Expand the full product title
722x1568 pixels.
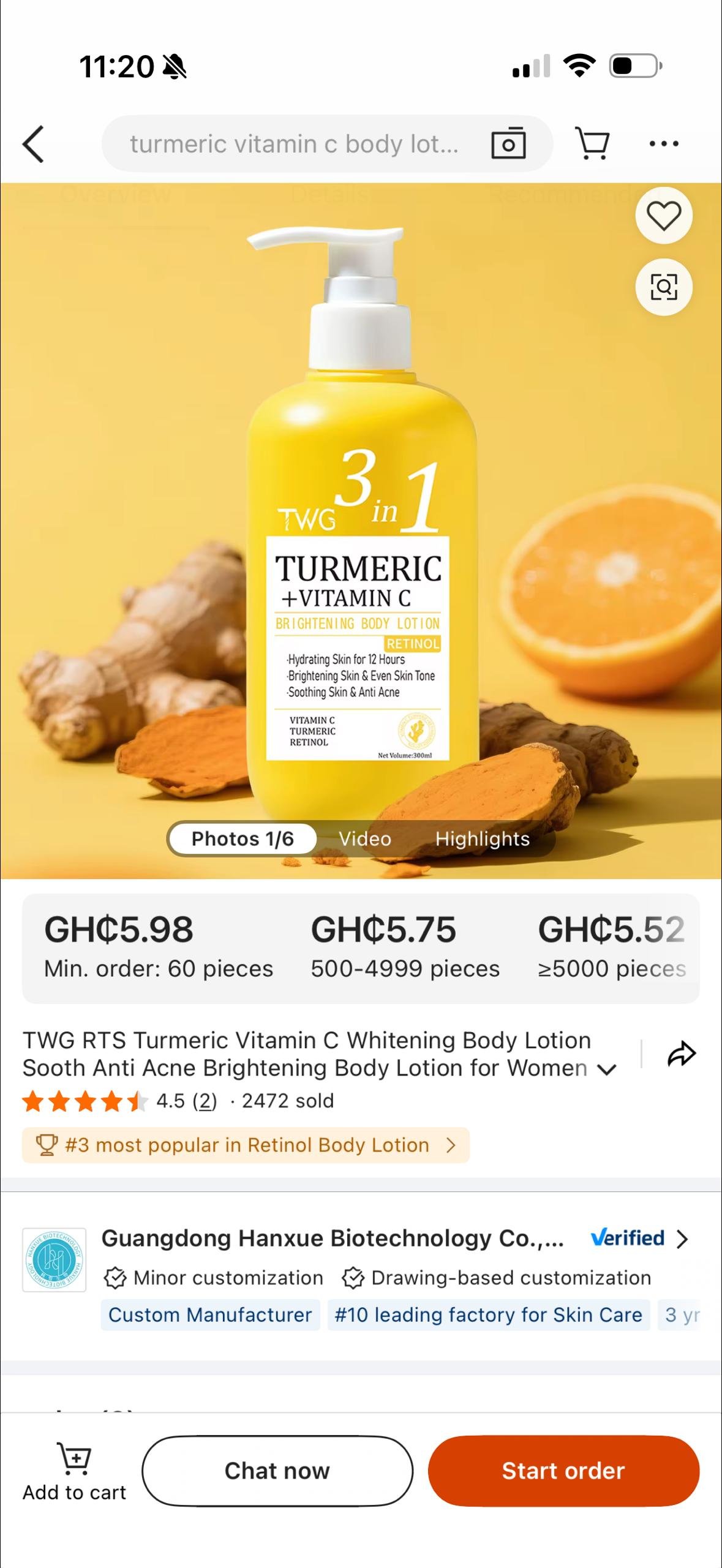(x=607, y=1069)
